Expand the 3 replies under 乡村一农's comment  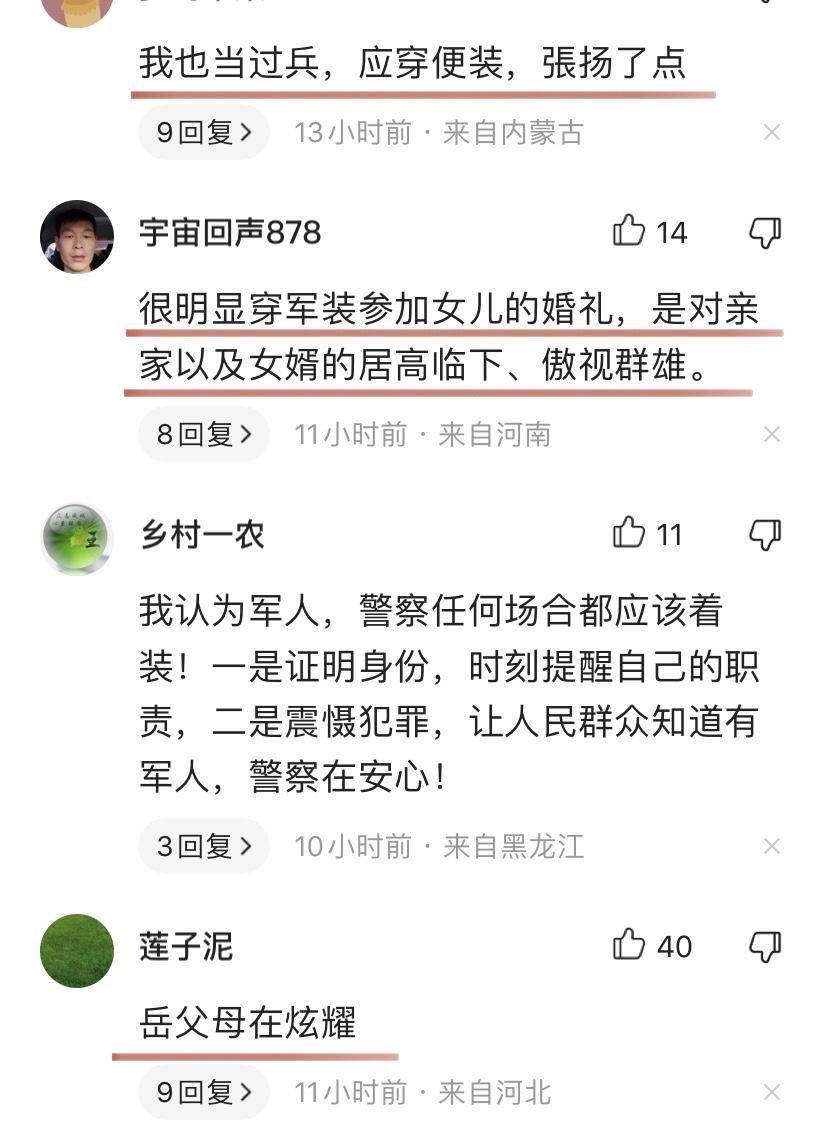pyautogui.click(x=203, y=846)
